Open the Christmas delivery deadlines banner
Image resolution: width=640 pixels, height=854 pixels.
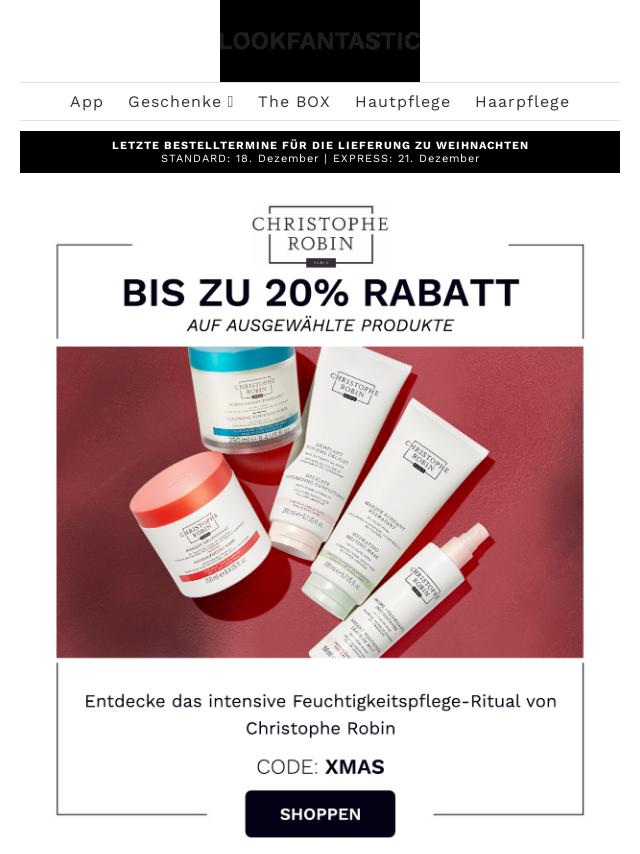(x=320, y=152)
